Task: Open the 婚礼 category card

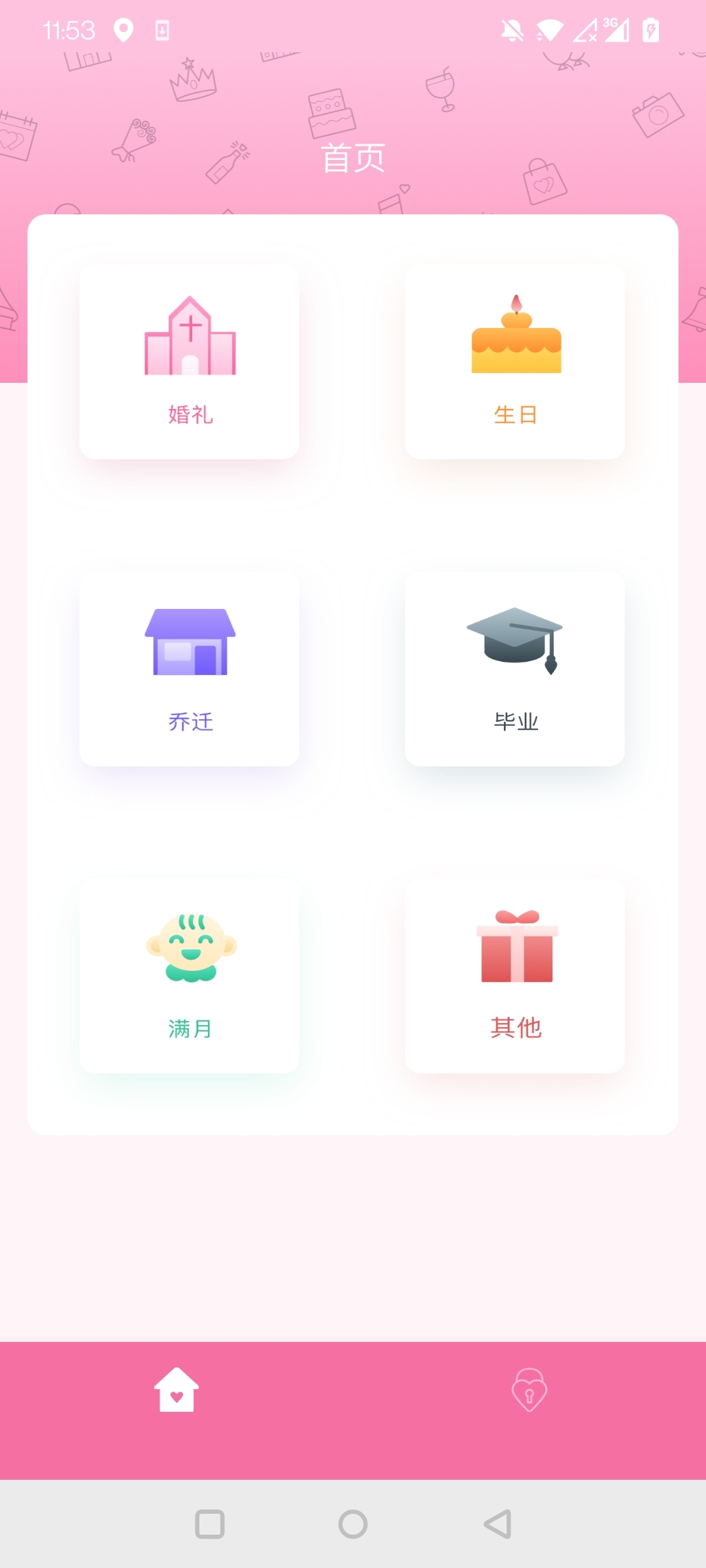Action: click(189, 359)
